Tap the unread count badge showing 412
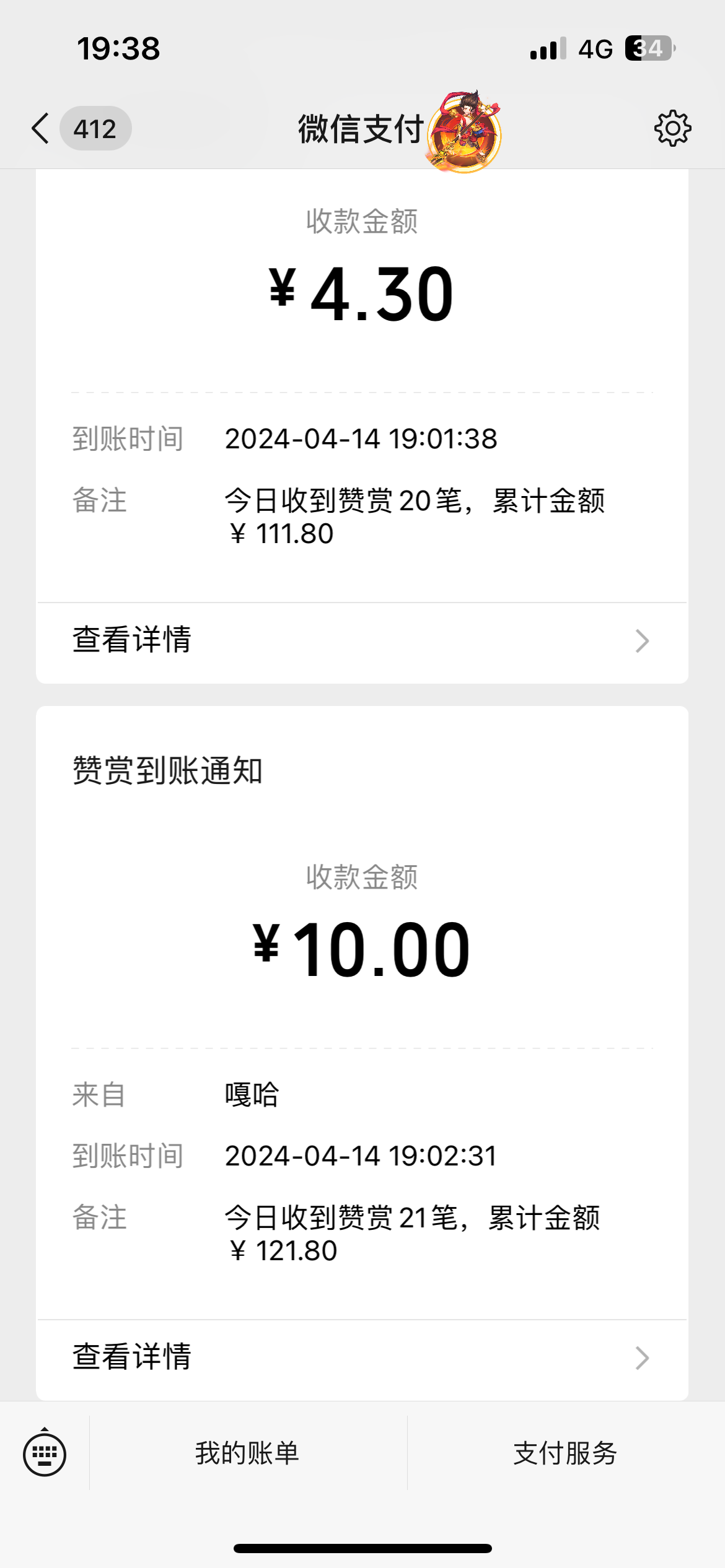The image size is (725, 1568). click(x=96, y=129)
